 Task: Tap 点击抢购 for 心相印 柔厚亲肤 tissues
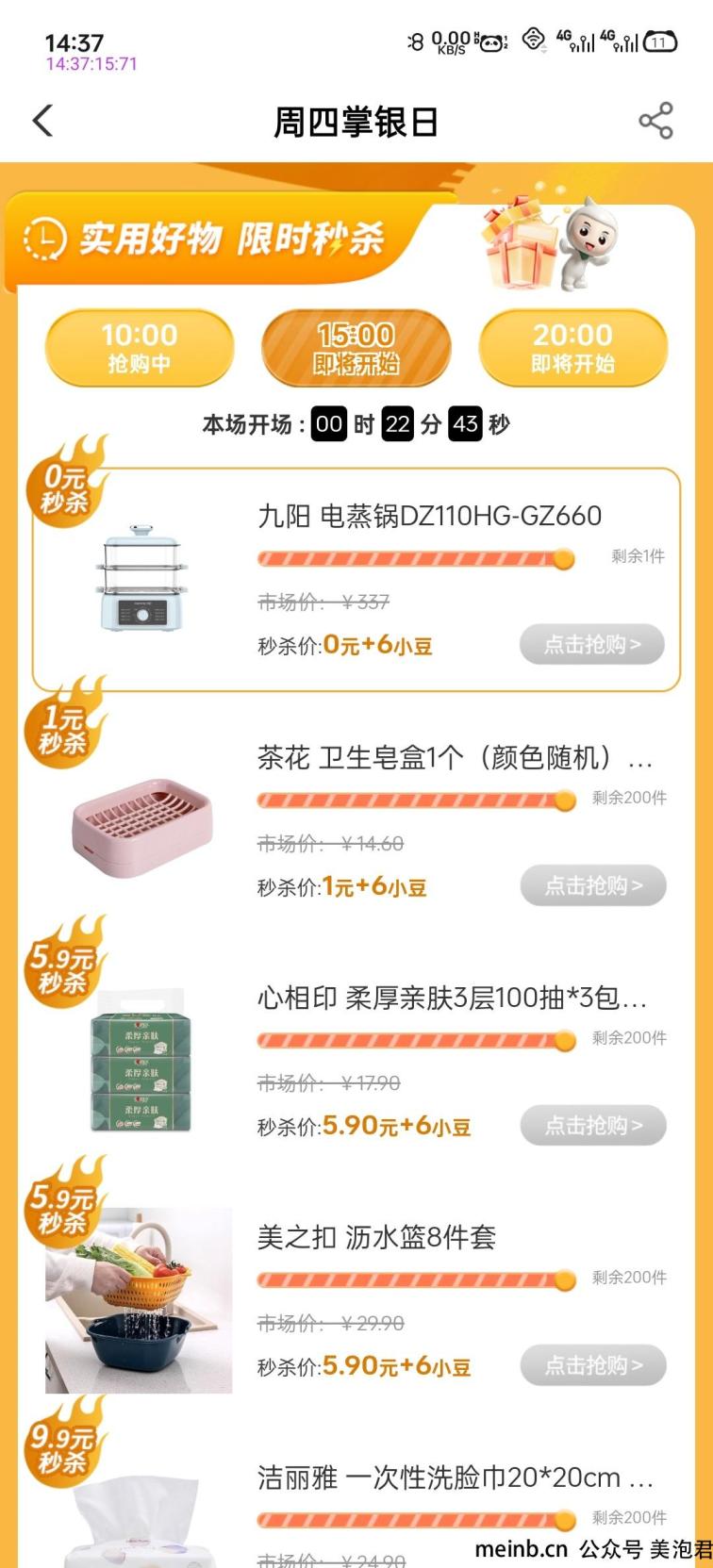coord(593,1126)
